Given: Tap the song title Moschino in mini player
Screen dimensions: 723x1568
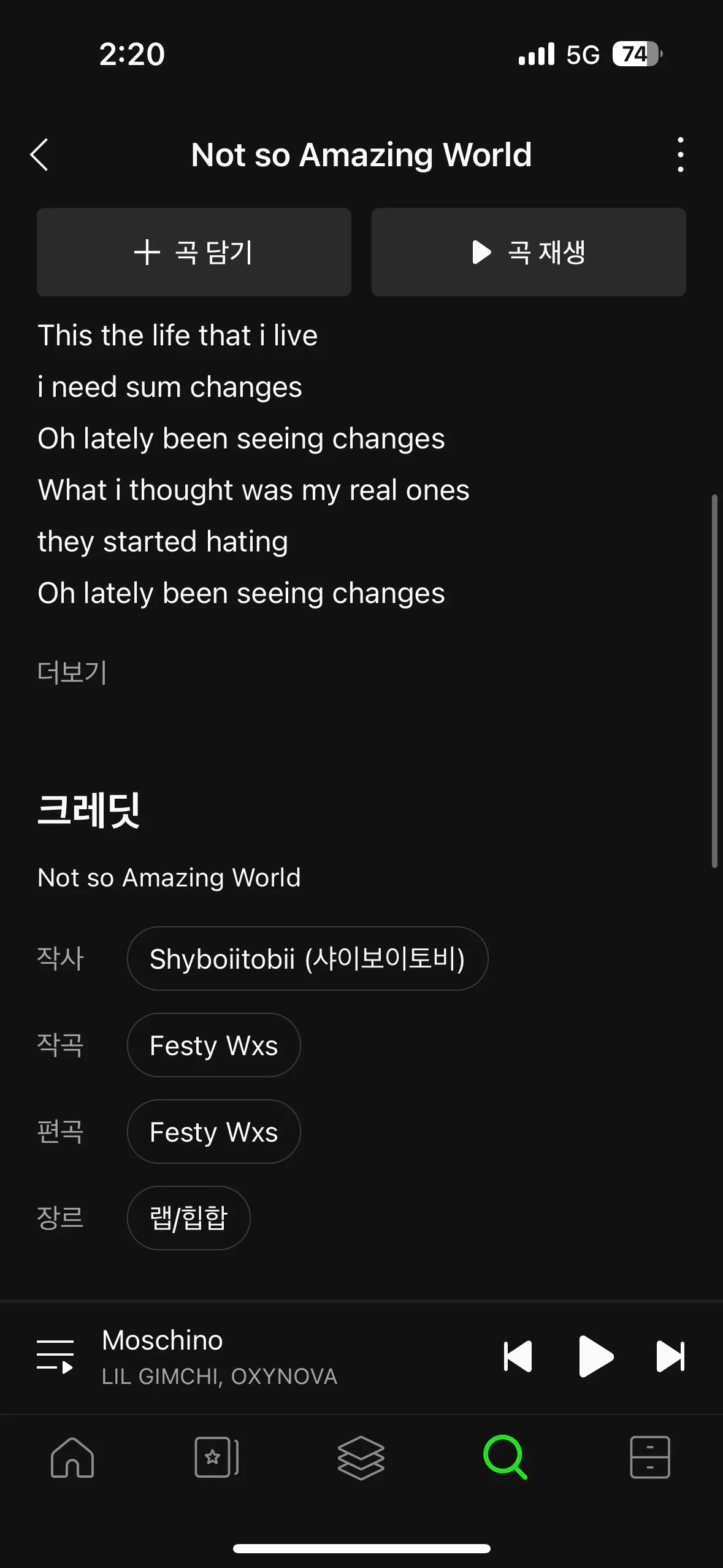Looking at the screenshot, I should [x=163, y=1340].
